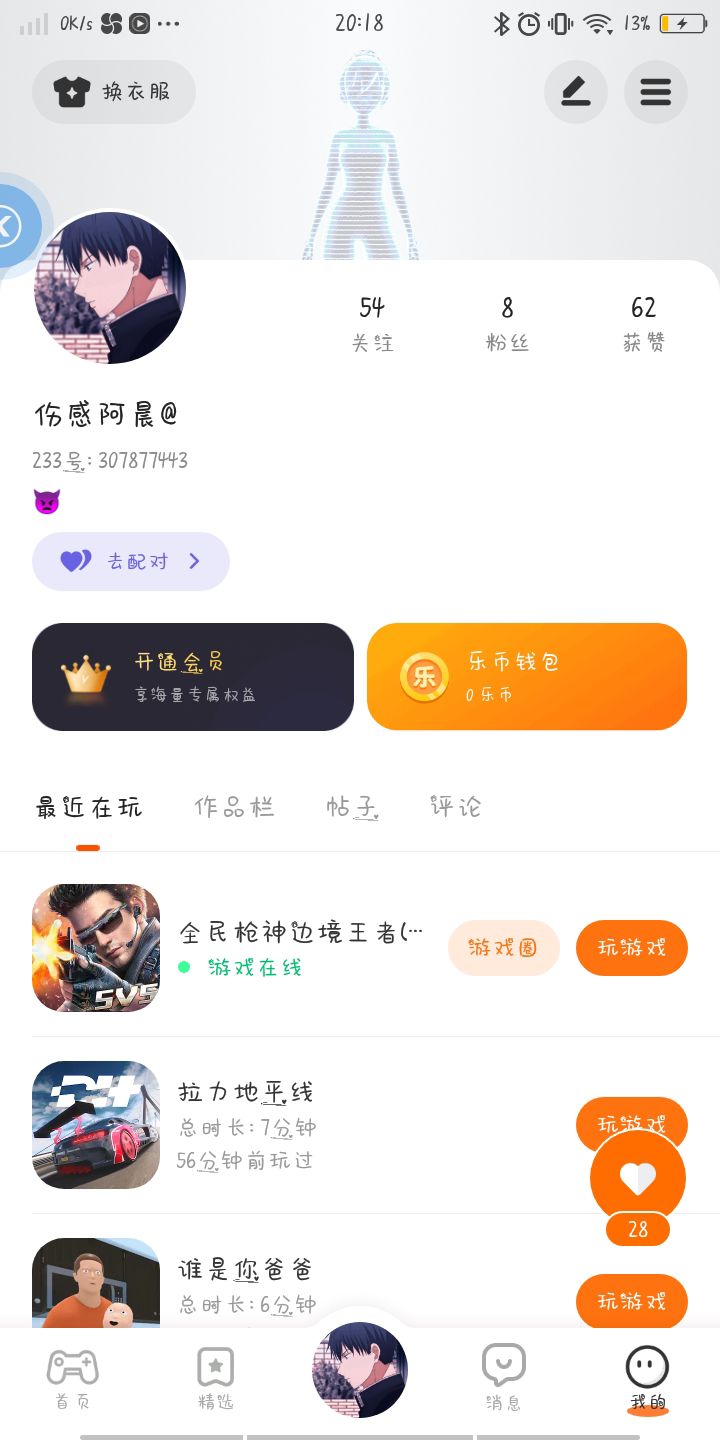Open the 开通会员 membership card
The width and height of the screenshot is (720, 1440).
click(x=193, y=677)
